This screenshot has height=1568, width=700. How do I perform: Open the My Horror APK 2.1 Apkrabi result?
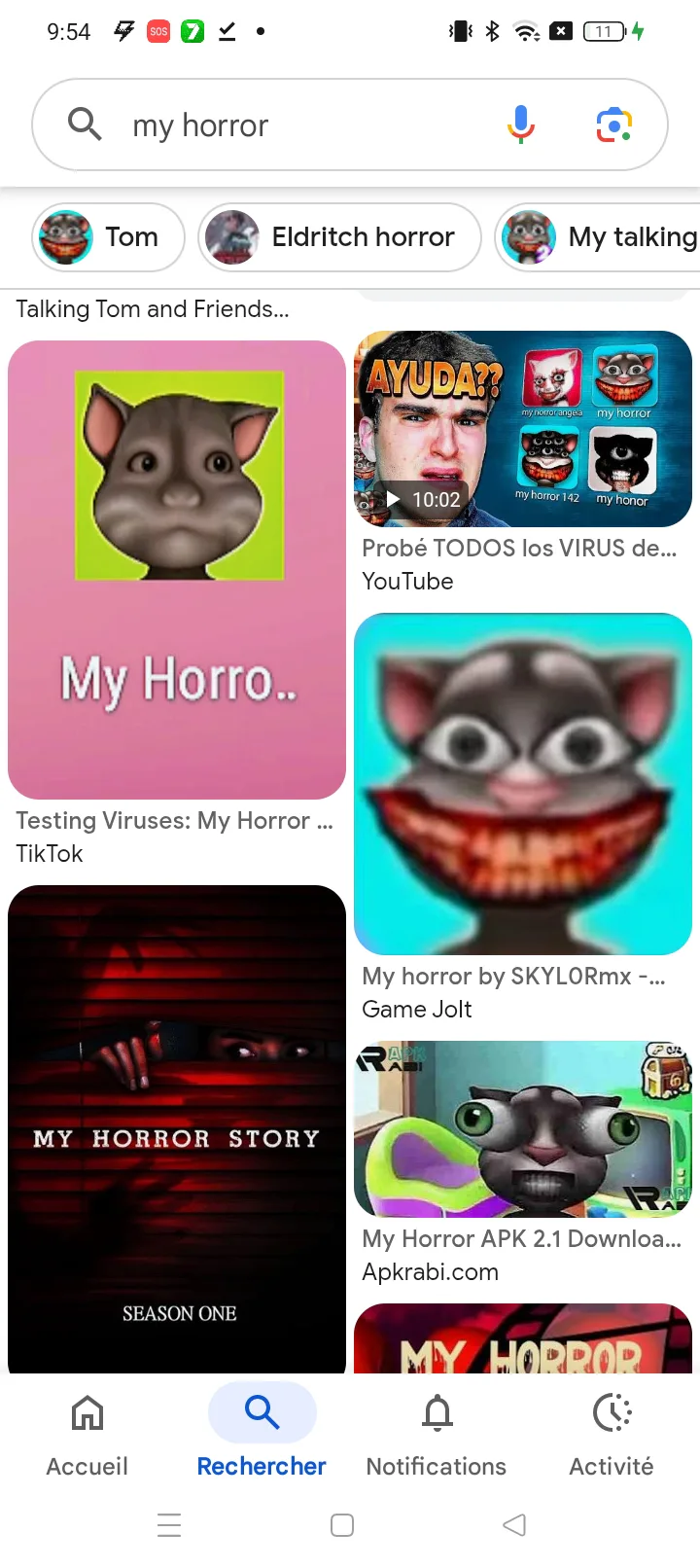(523, 1129)
